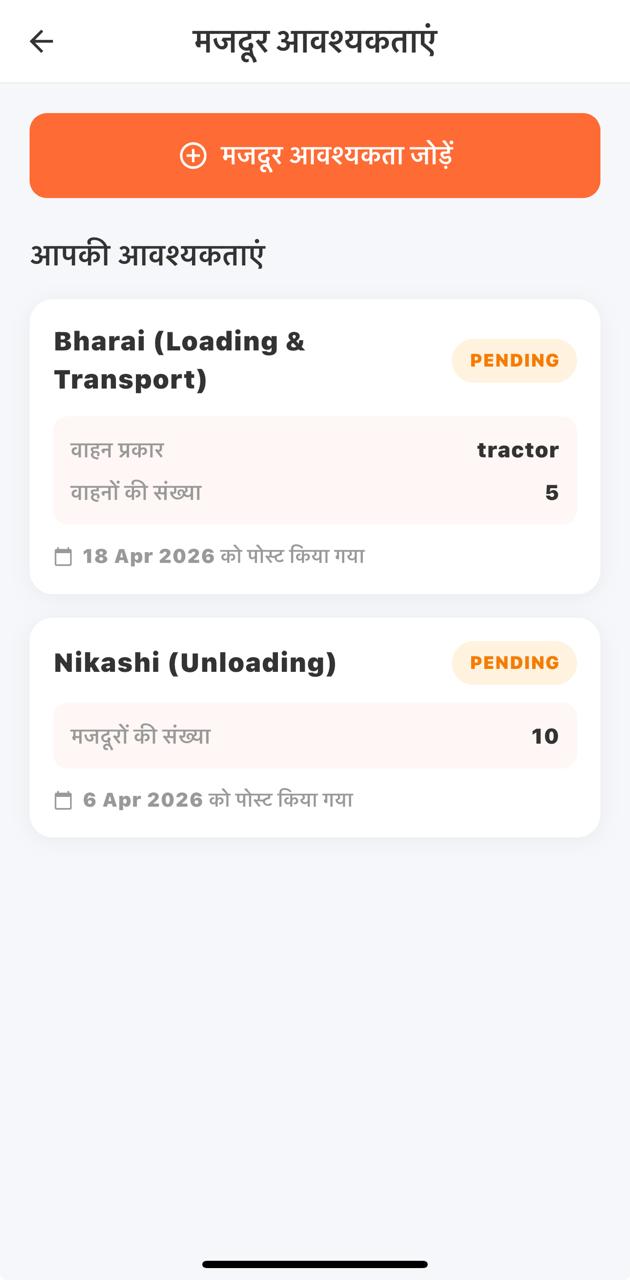The image size is (630, 1280).
Task: Go back using the arrow icon
Action: coord(41,41)
